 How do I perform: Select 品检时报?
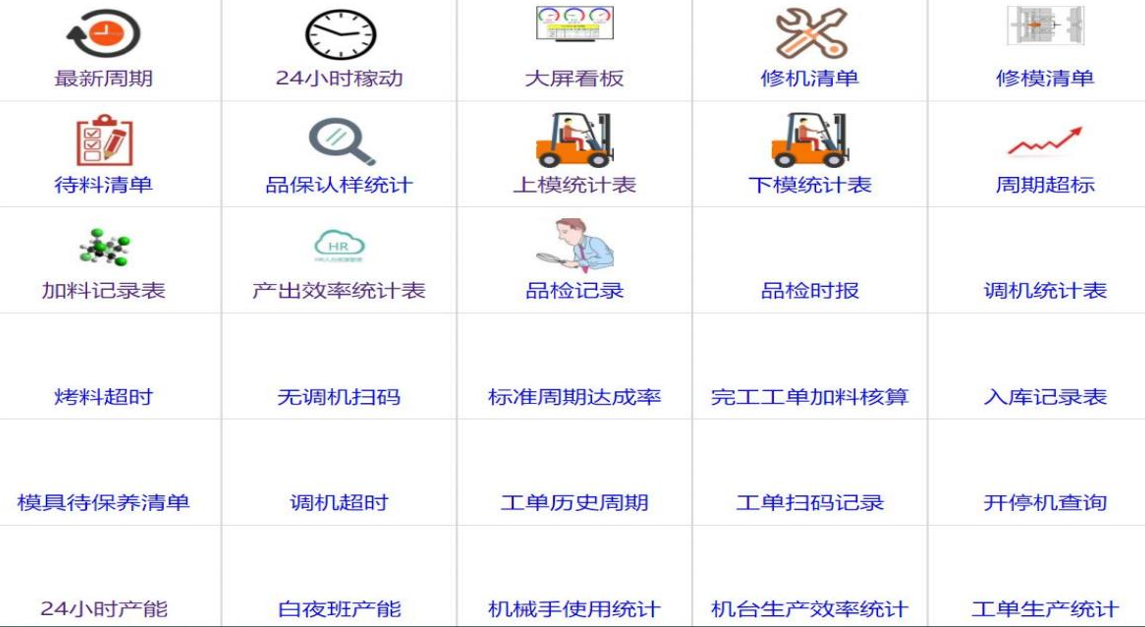tap(809, 291)
